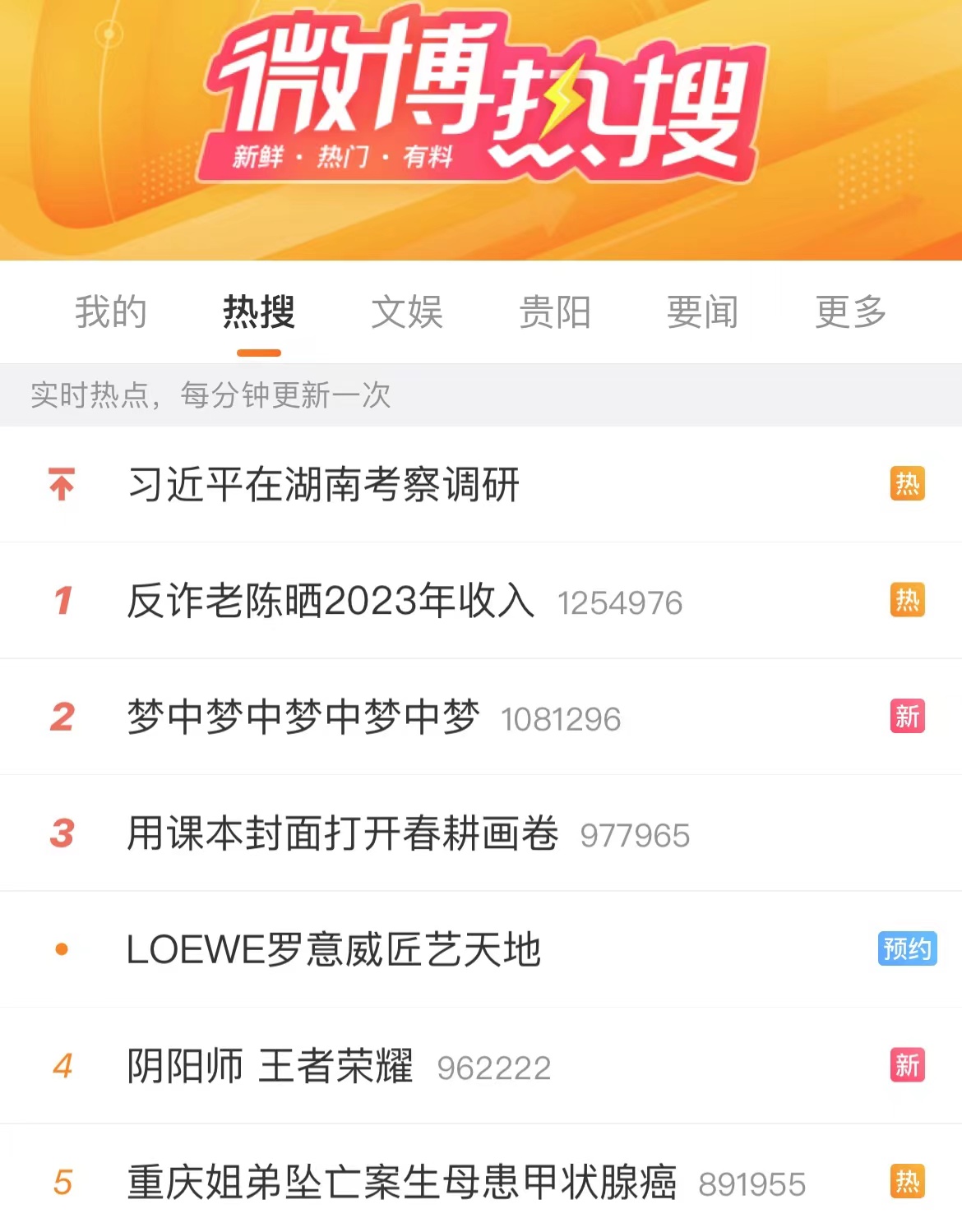Select the 热搜 tab
This screenshot has height=1232, width=962.
pos(259,312)
